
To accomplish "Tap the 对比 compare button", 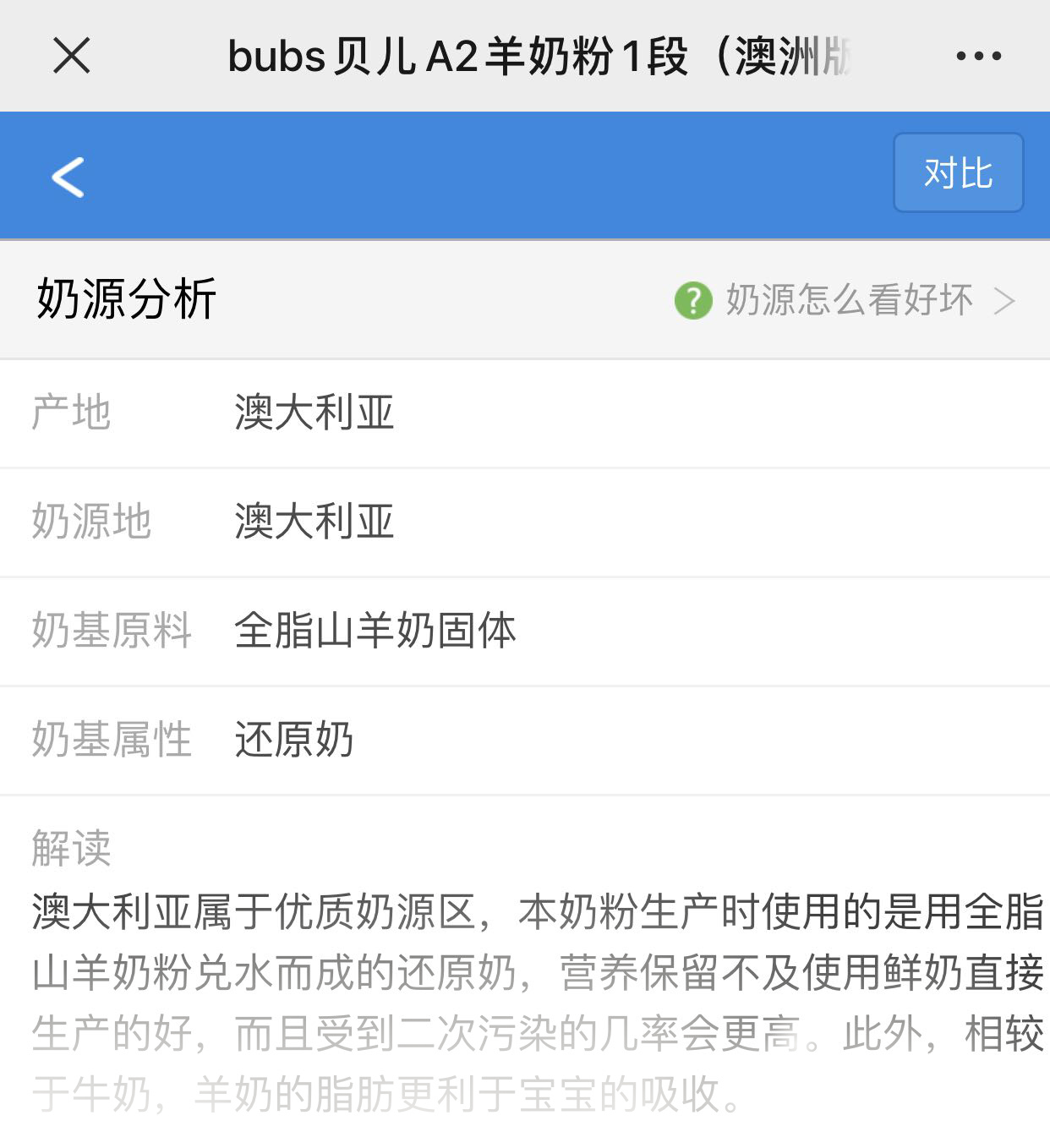I will (x=958, y=173).
